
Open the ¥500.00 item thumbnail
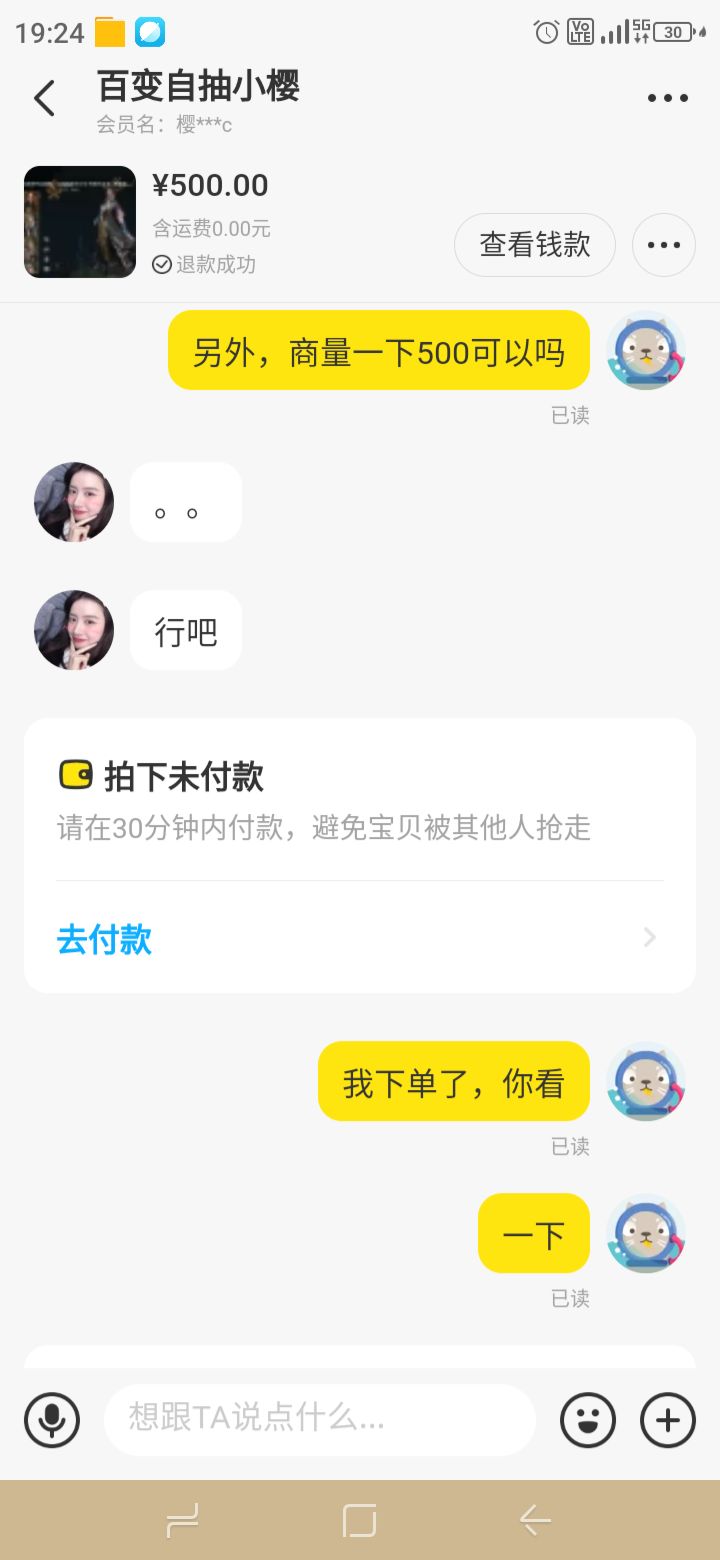tap(80, 222)
